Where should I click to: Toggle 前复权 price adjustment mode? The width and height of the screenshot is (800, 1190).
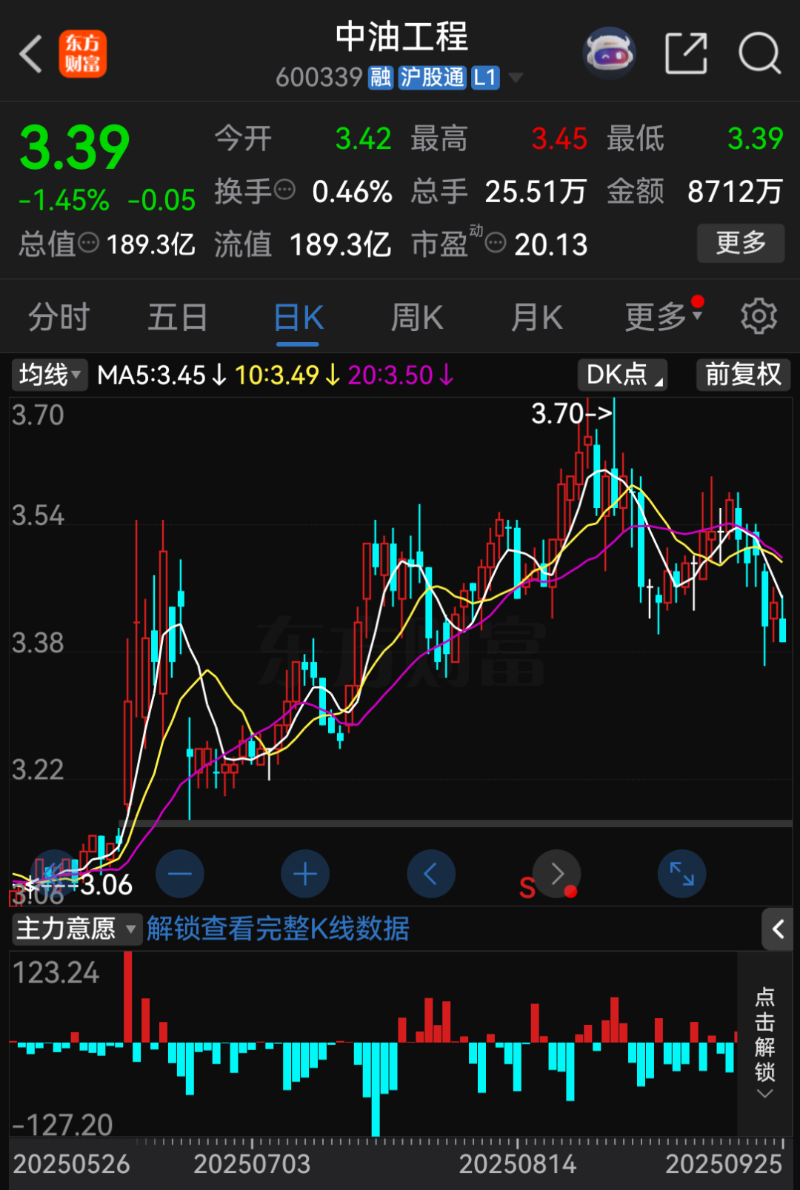(x=743, y=375)
